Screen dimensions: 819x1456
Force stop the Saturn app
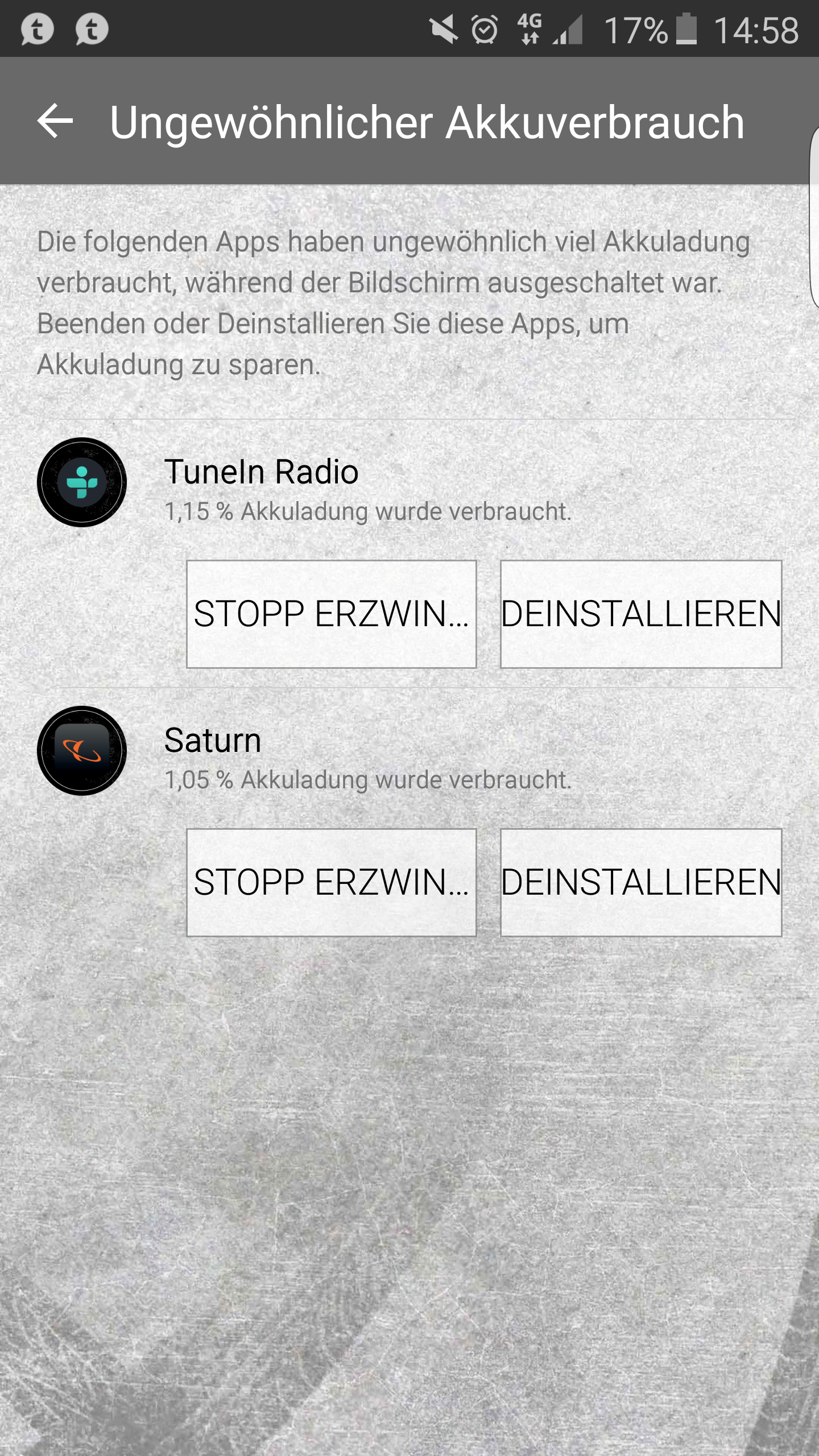[x=332, y=883]
